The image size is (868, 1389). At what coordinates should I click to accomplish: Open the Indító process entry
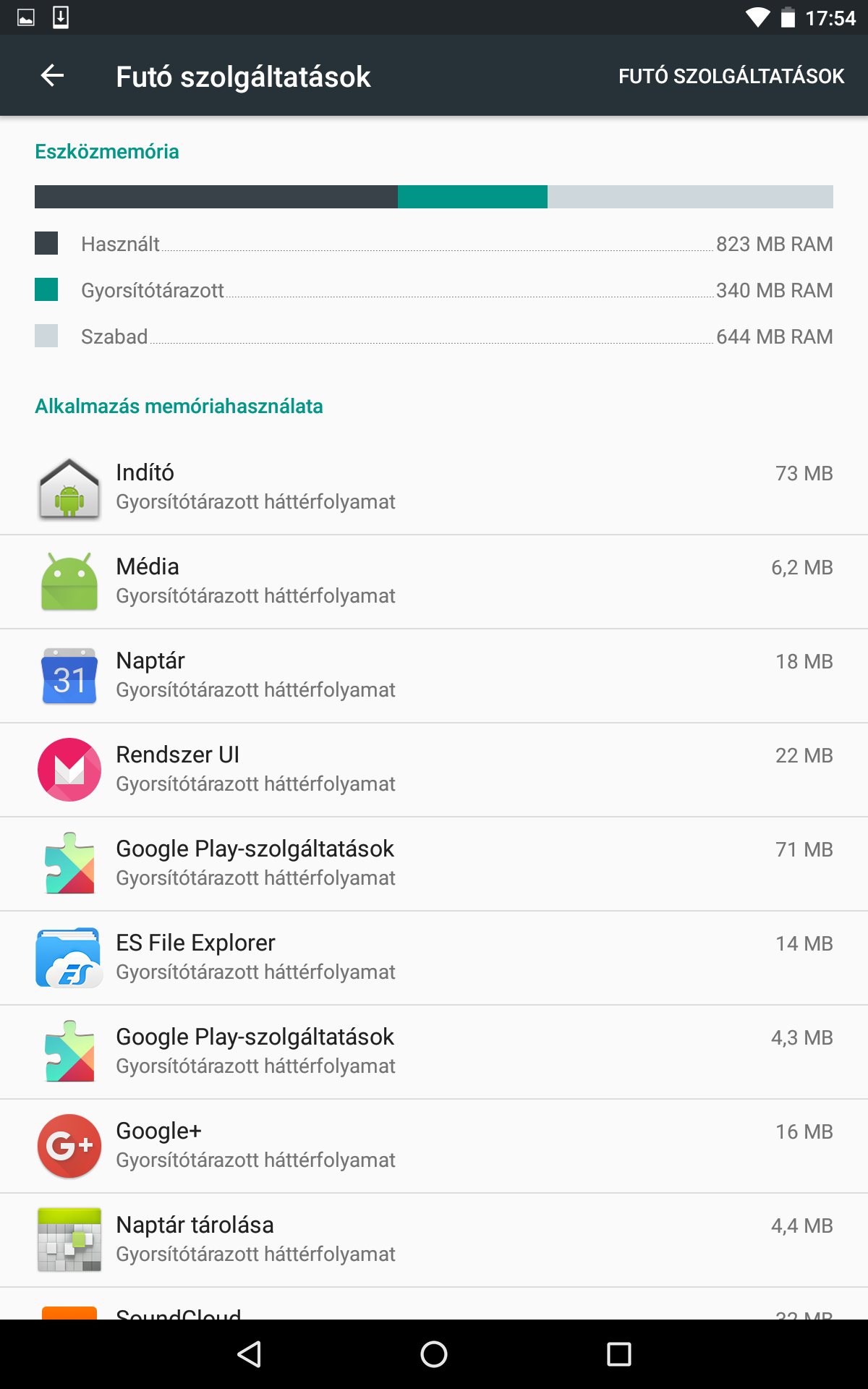point(434,488)
